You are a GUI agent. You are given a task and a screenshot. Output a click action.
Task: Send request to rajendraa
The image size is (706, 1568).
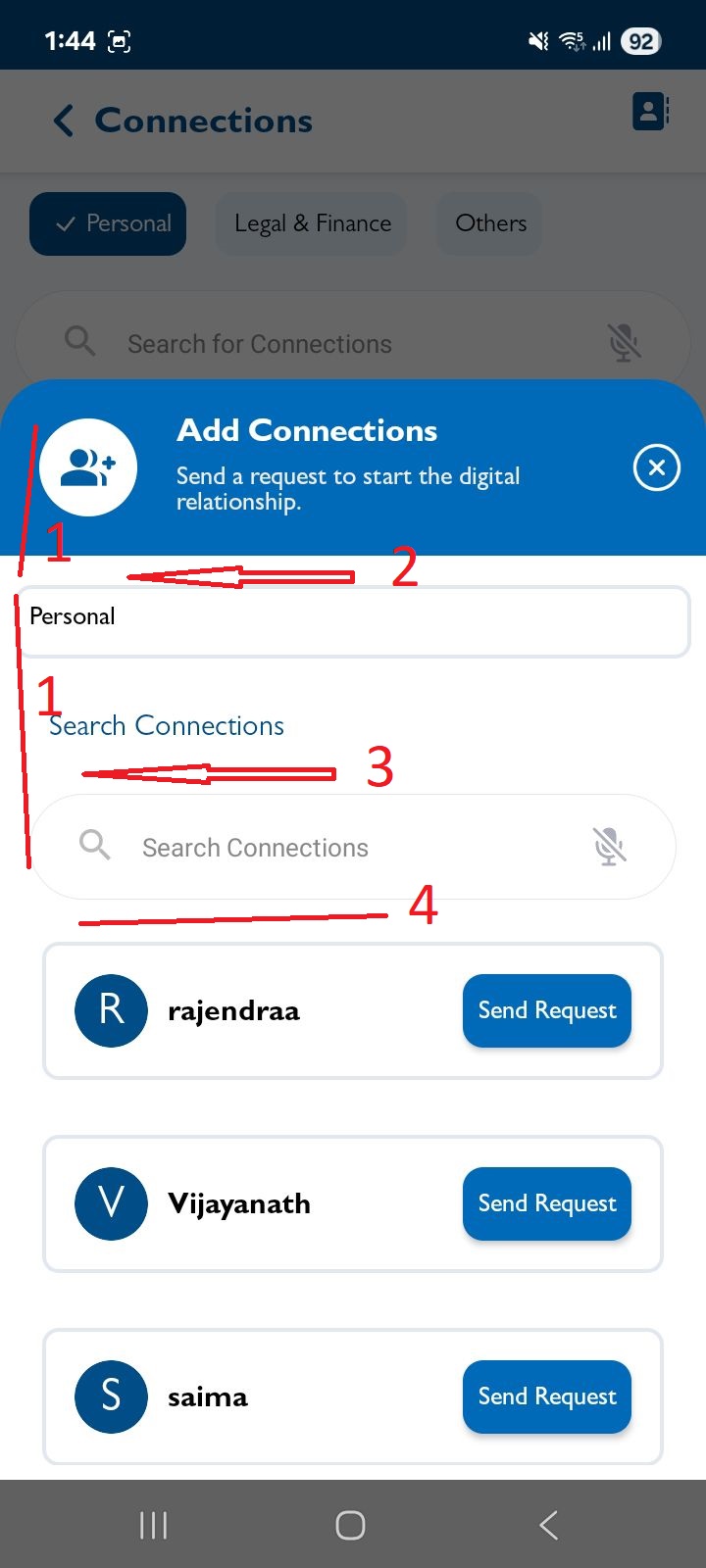546,1010
